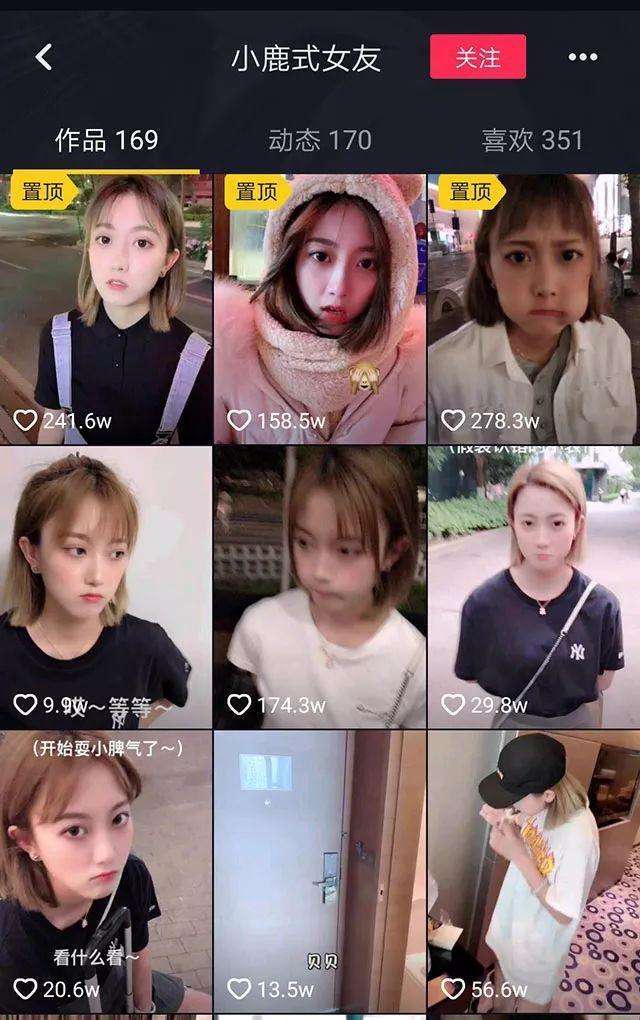
Task: Open the video captioned 哎～等等～
Action: 106,588
